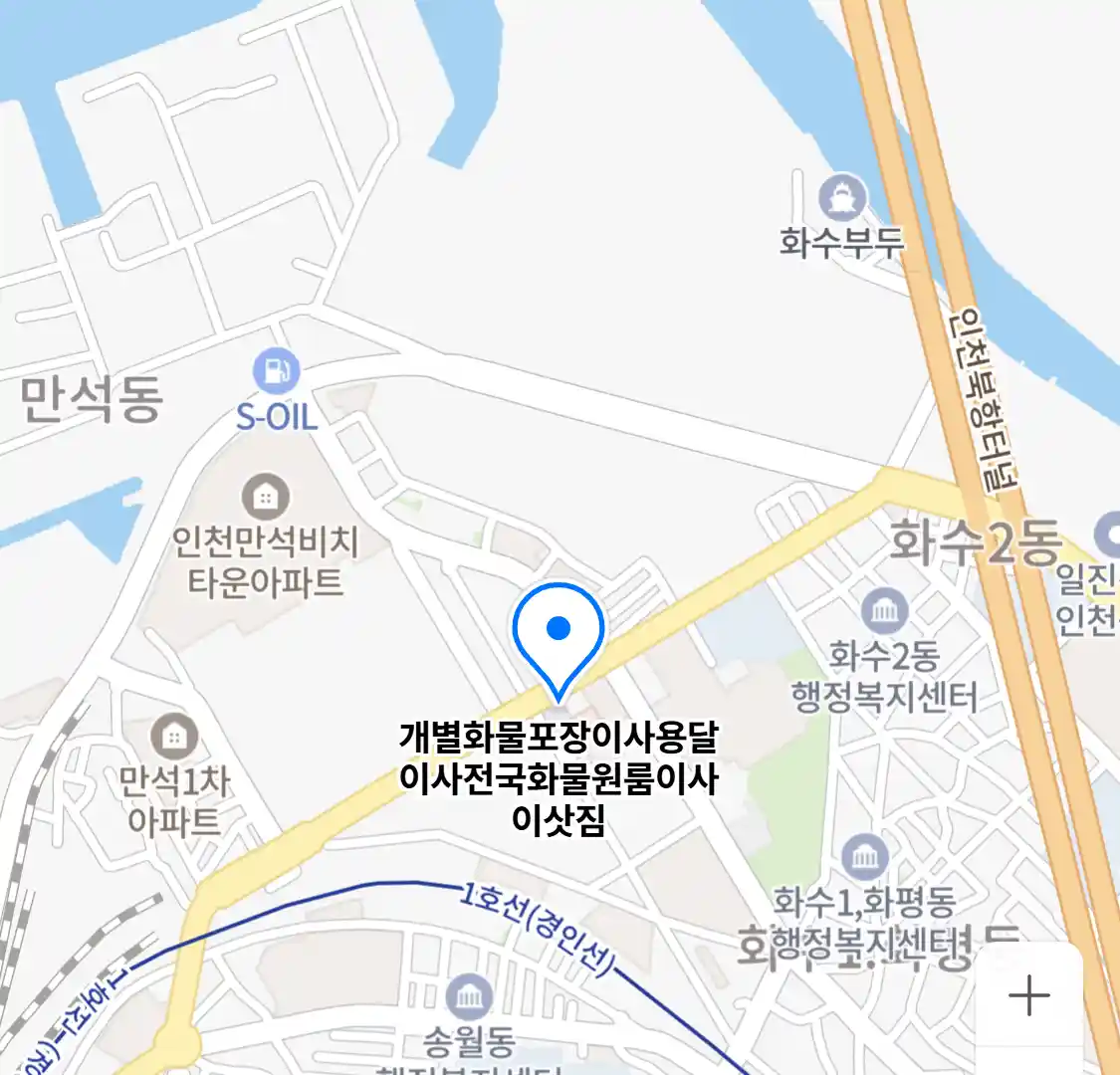This screenshot has height=1075, width=1120.
Task: Zoom in with the plus button
Action: point(1028,994)
